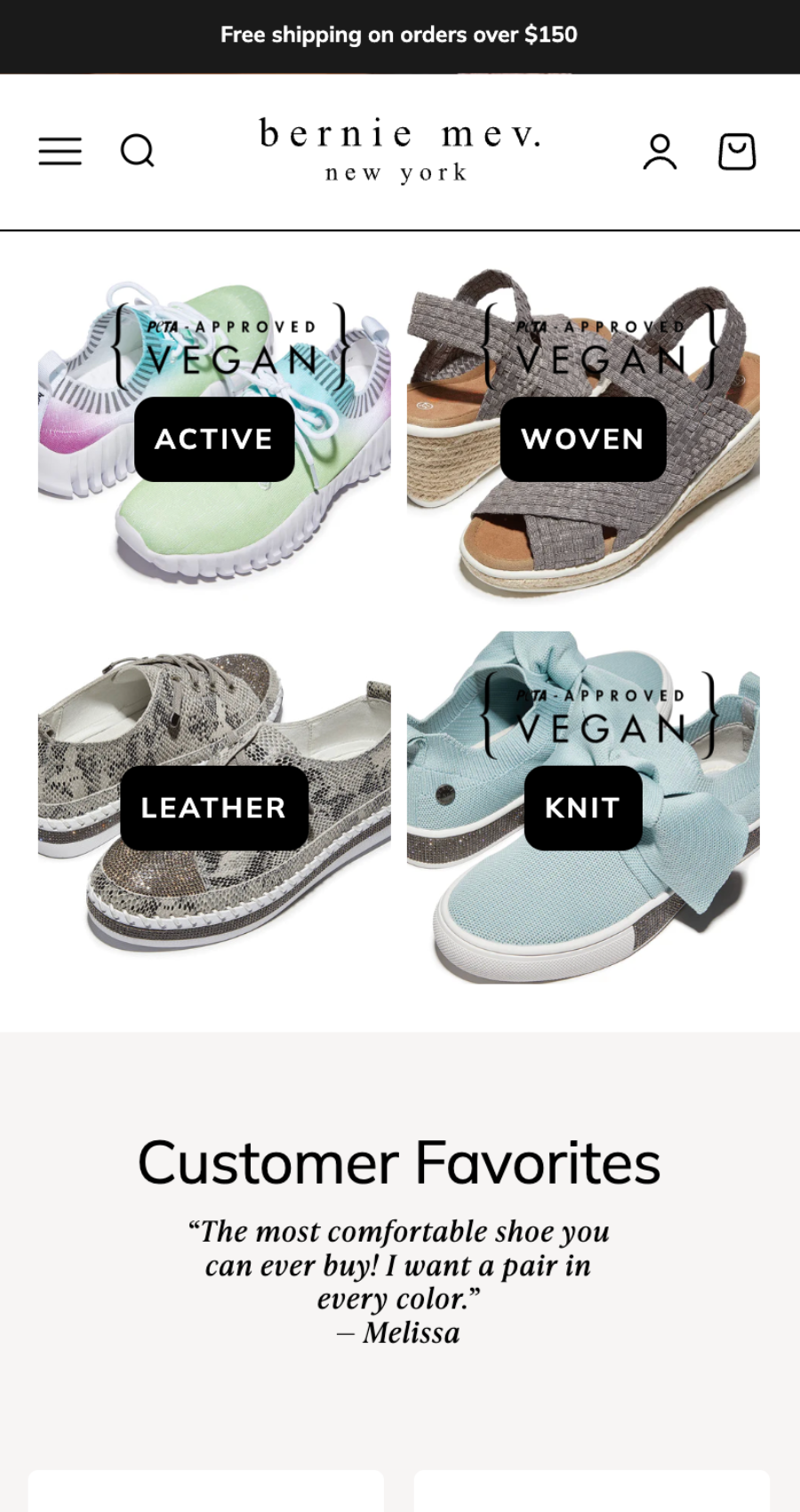Screen dimensions: 800x1512
Task: Open the account profile icon
Action: (x=660, y=152)
